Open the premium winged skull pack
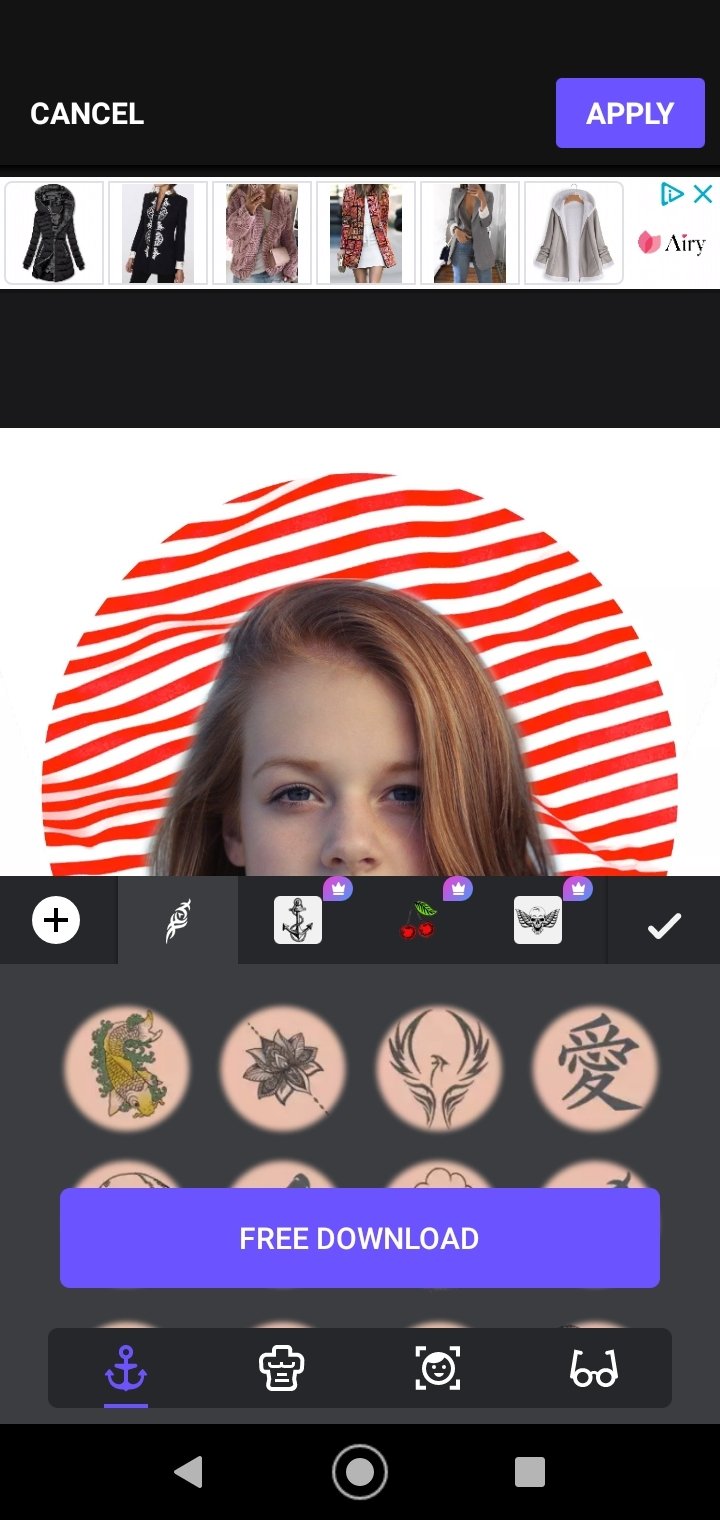 [538, 920]
